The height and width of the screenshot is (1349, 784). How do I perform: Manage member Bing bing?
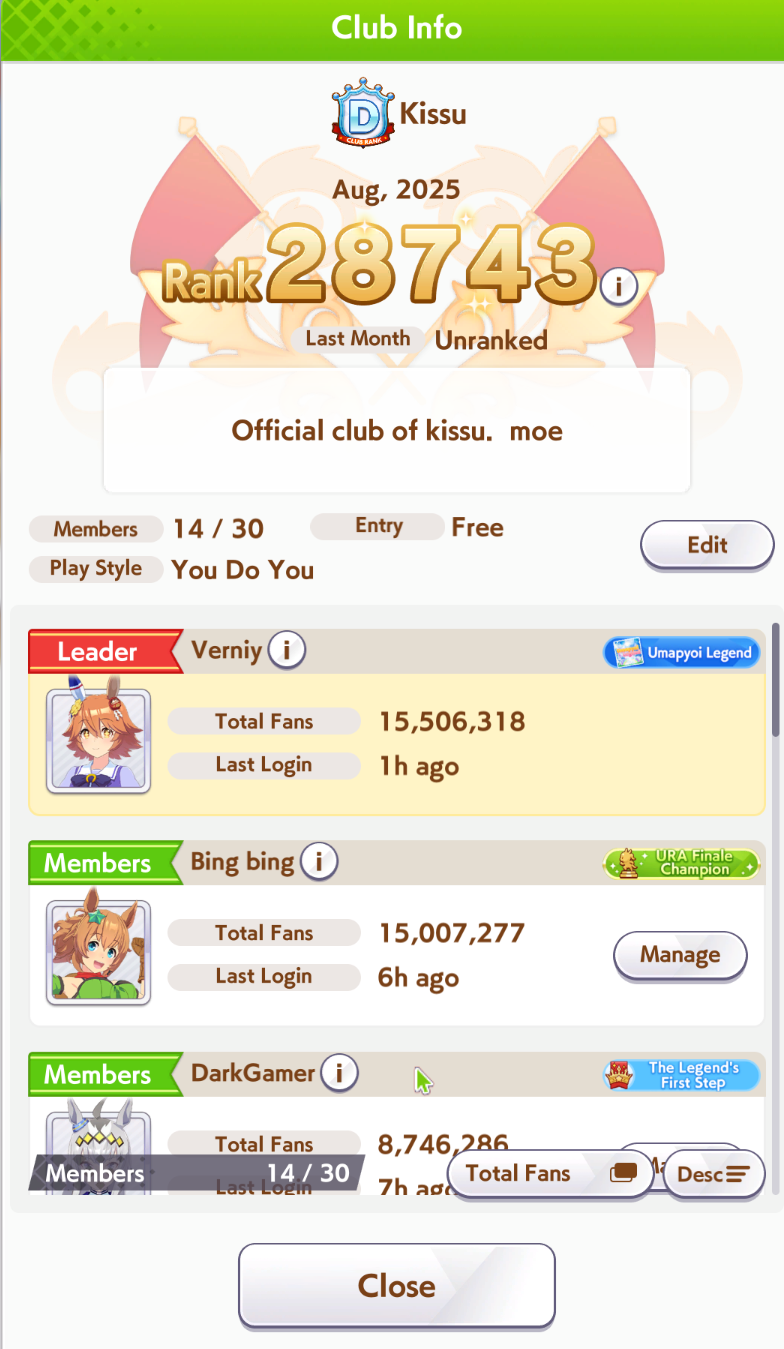coord(680,955)
